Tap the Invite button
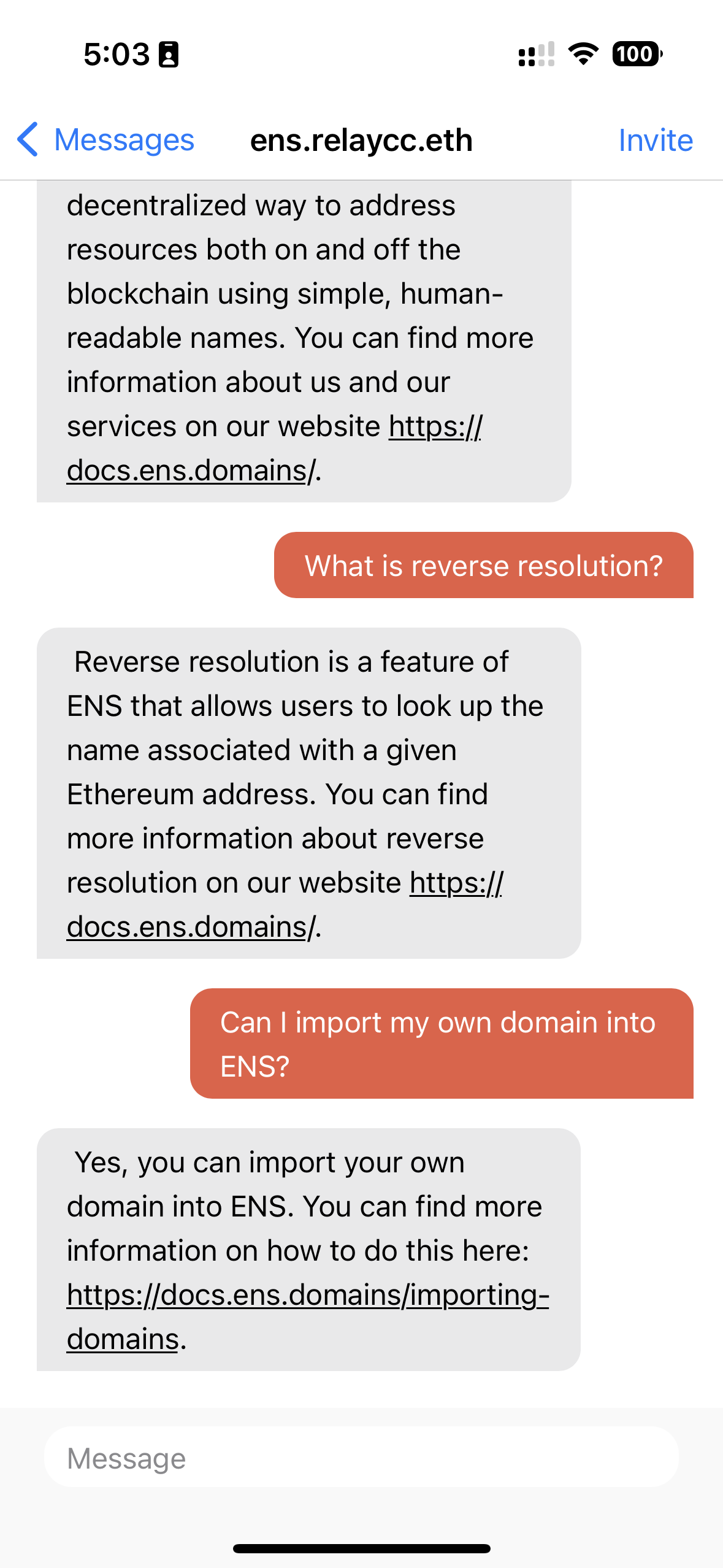The image size is (723, 1568). click(655, 140)
